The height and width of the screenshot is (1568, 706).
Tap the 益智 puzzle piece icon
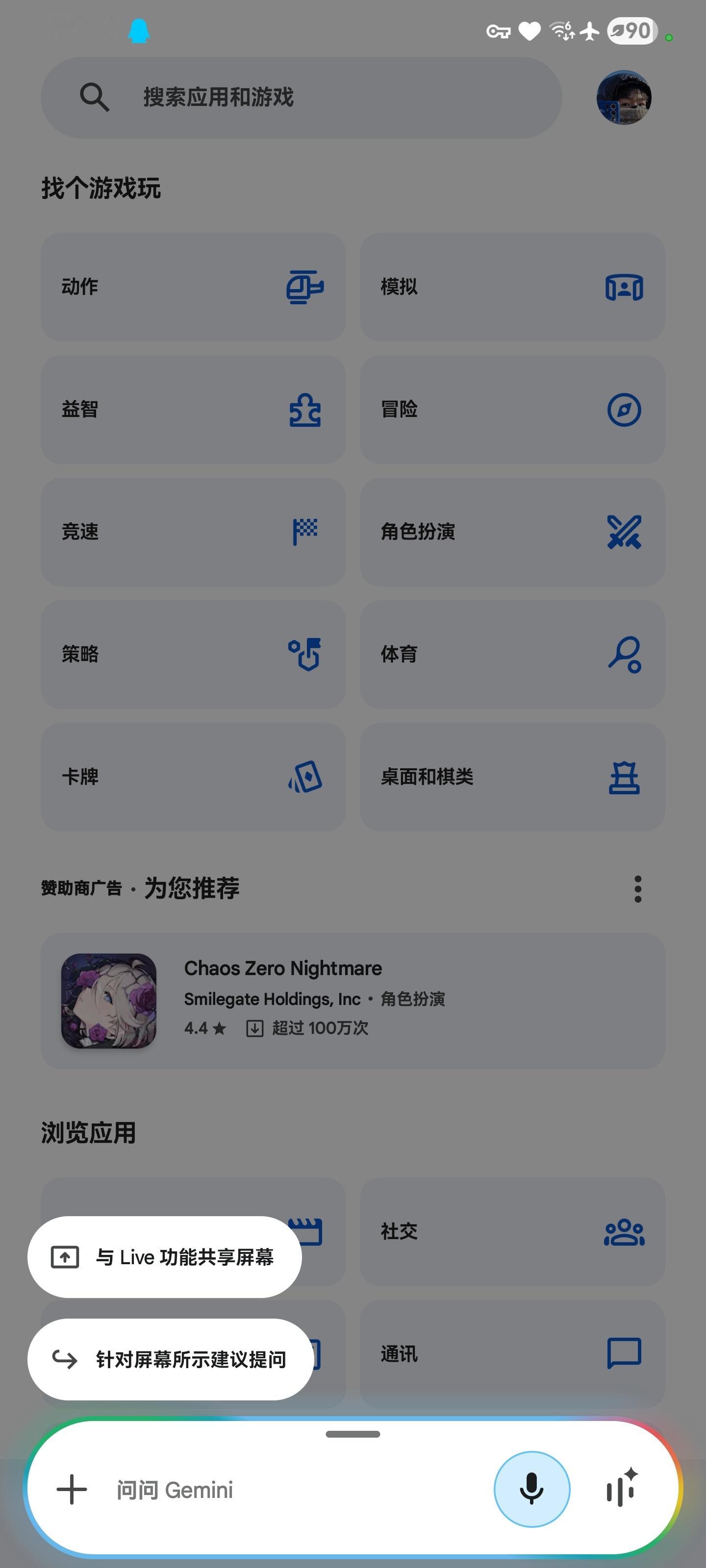pyautogui.click(x=304, y=409)
